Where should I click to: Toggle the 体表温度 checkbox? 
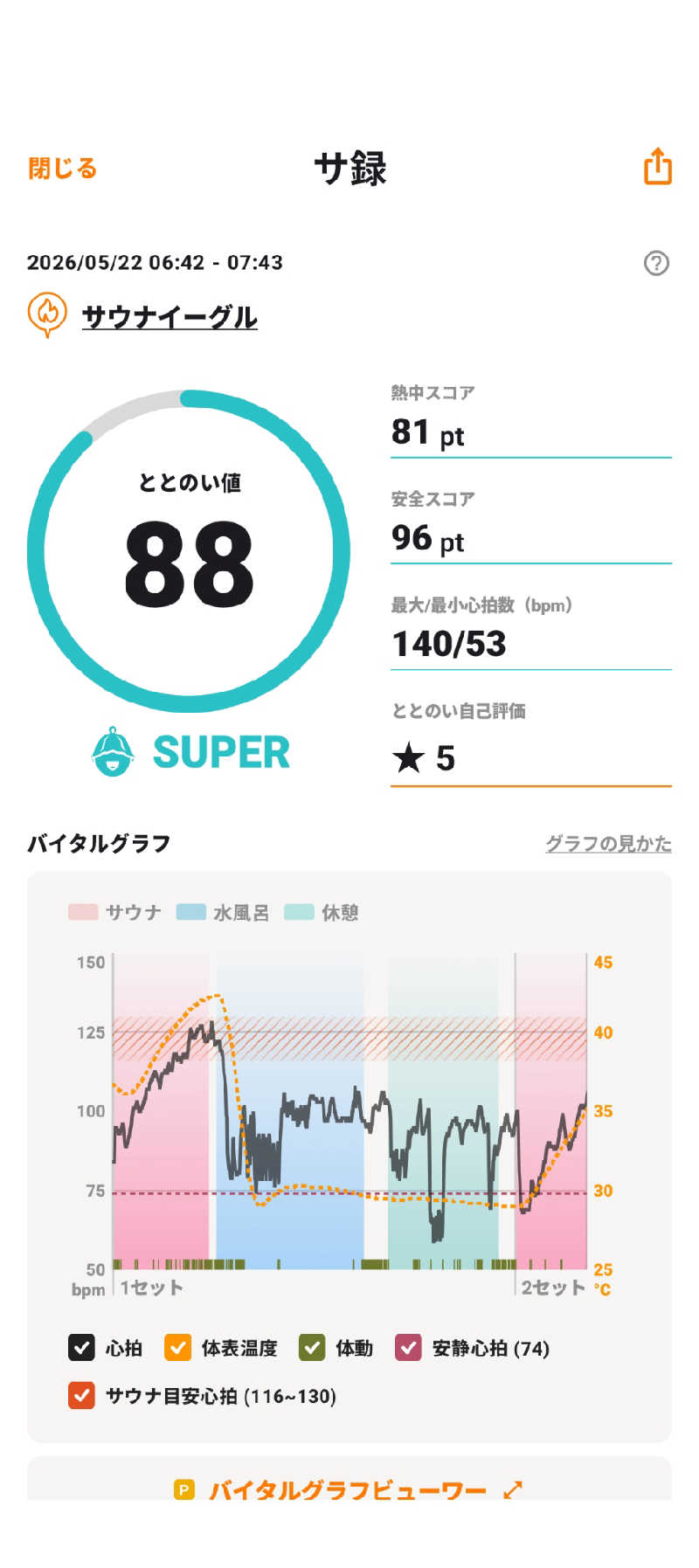point(177,1348)
